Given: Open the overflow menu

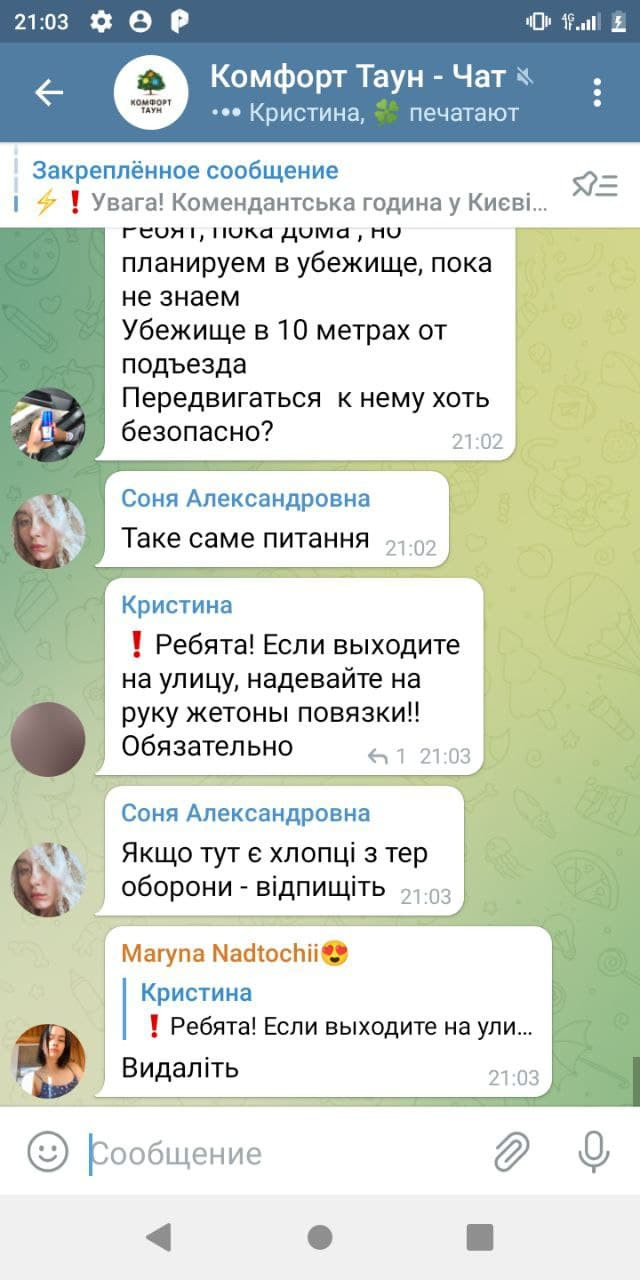Looking at the screenshot, I should point(597,93).
